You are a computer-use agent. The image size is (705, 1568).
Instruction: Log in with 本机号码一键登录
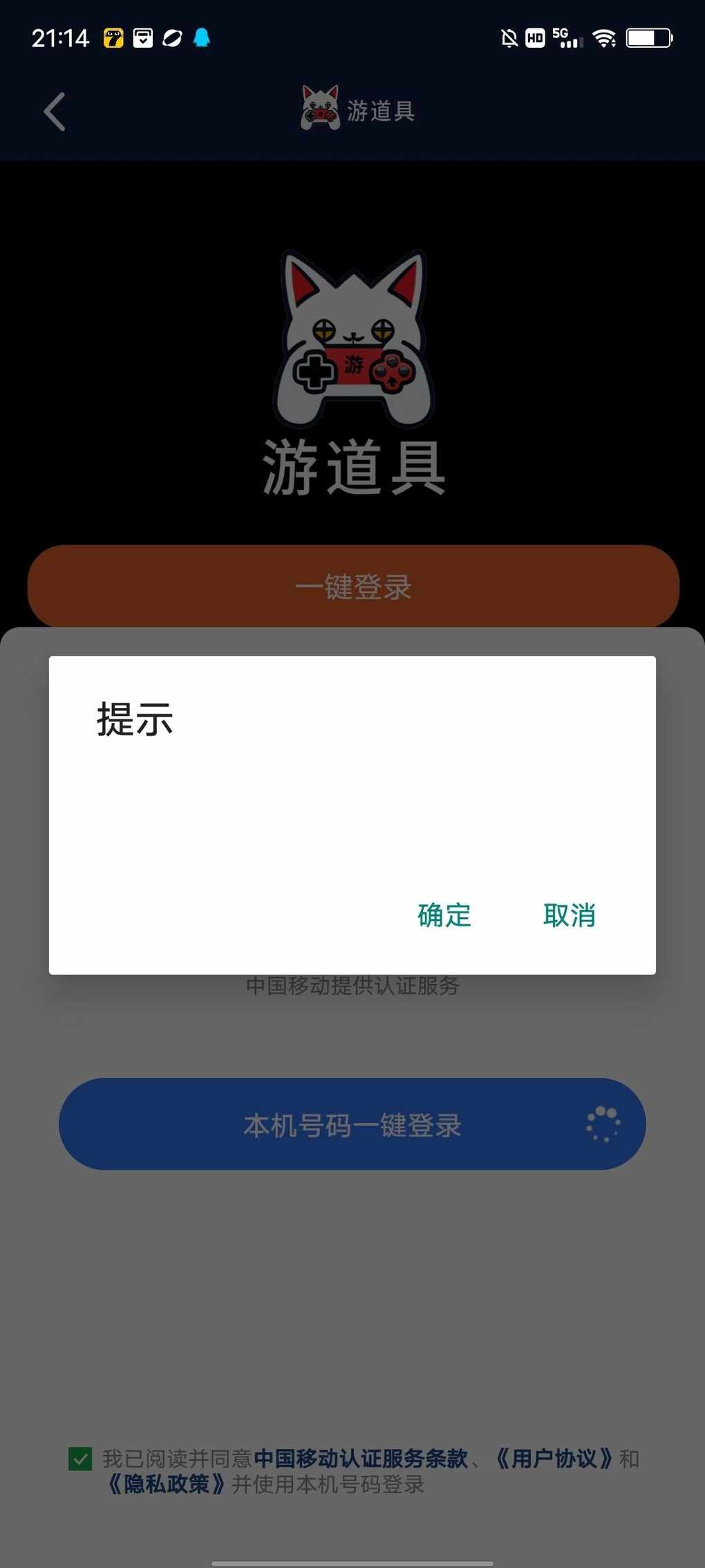[x=352, y=1125]
